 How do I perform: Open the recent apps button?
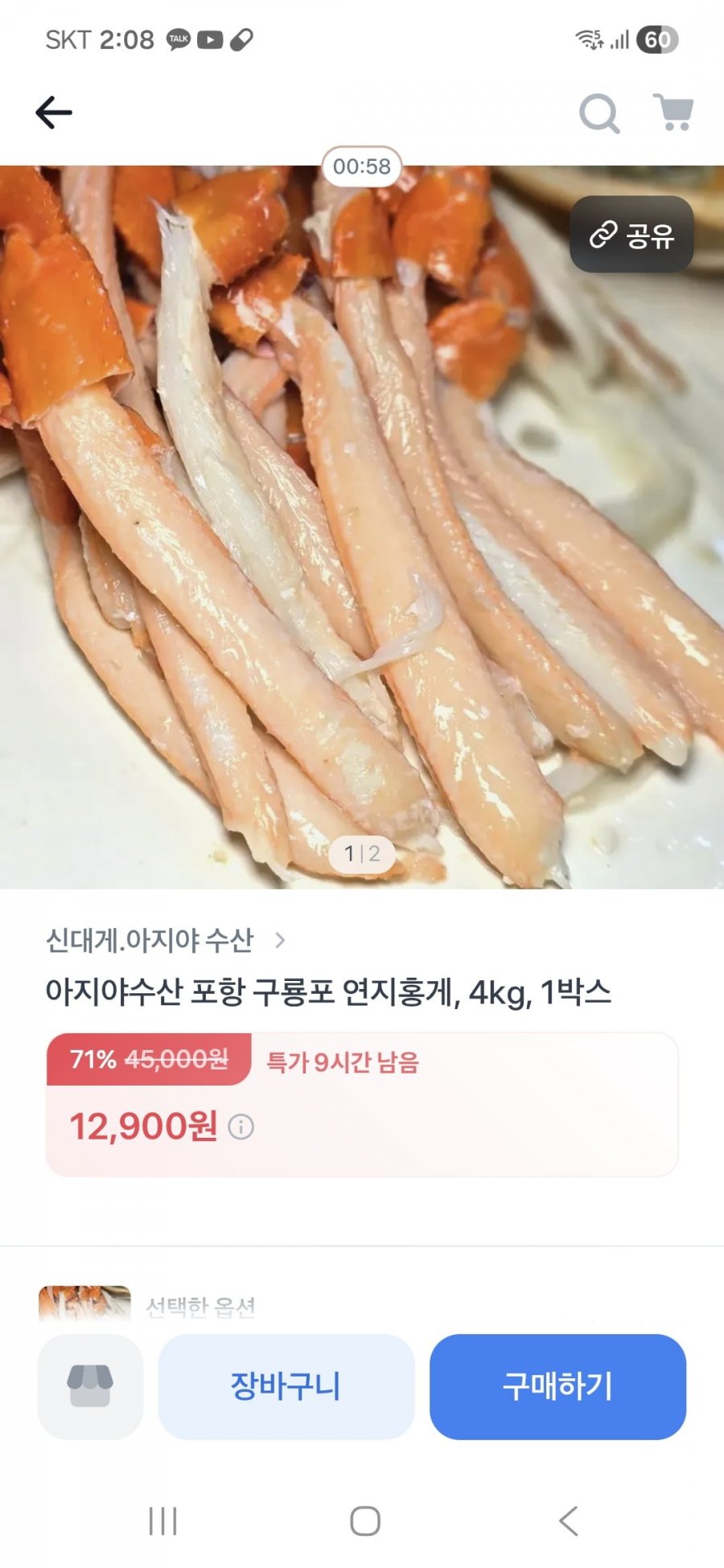162,1521
